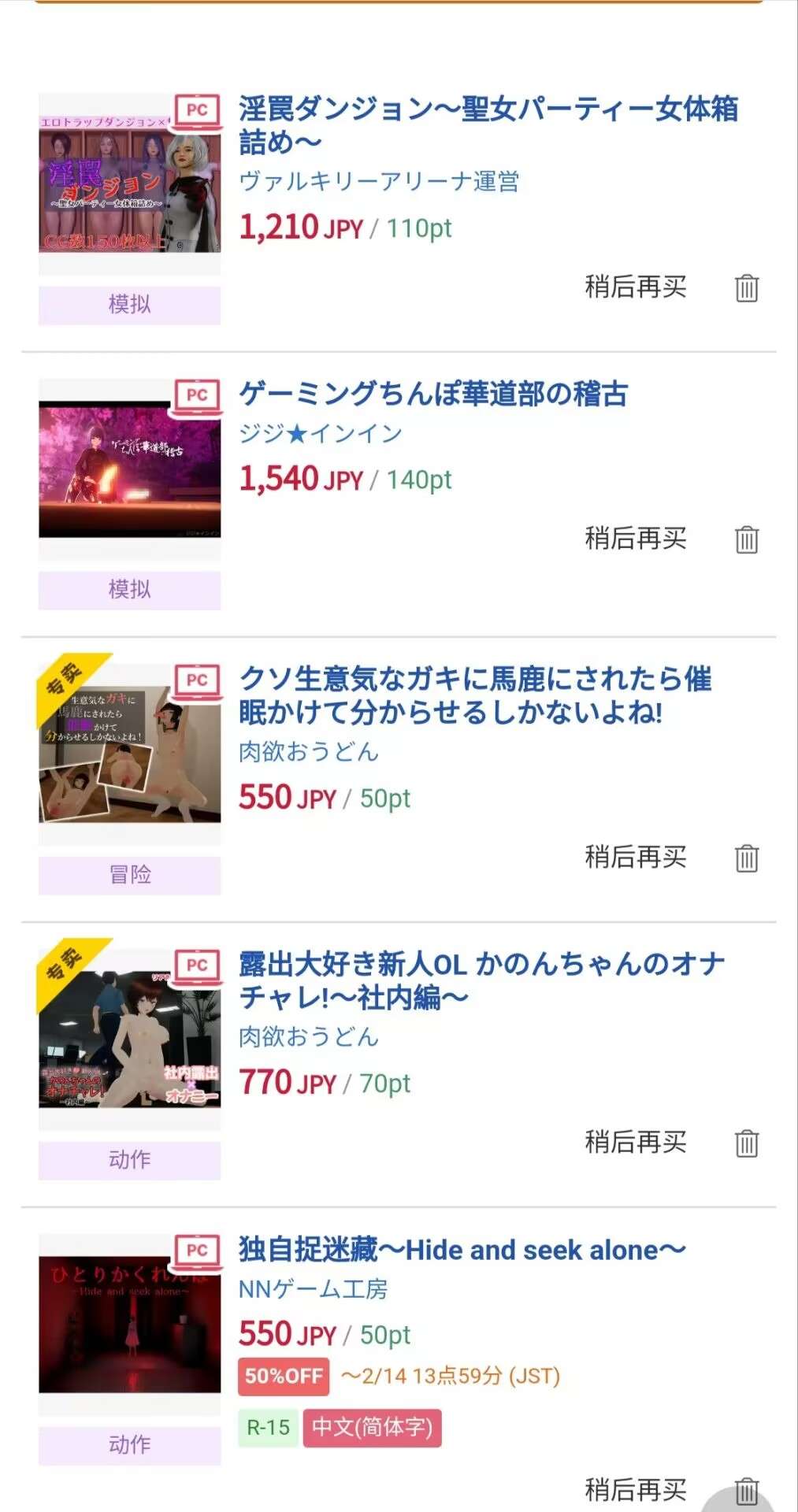Open the ゲーミングちんぽ華道部の稽古 thumbnail
Image resolution: width=798 pixels, height=1512 pixels.
coord(130,469)
